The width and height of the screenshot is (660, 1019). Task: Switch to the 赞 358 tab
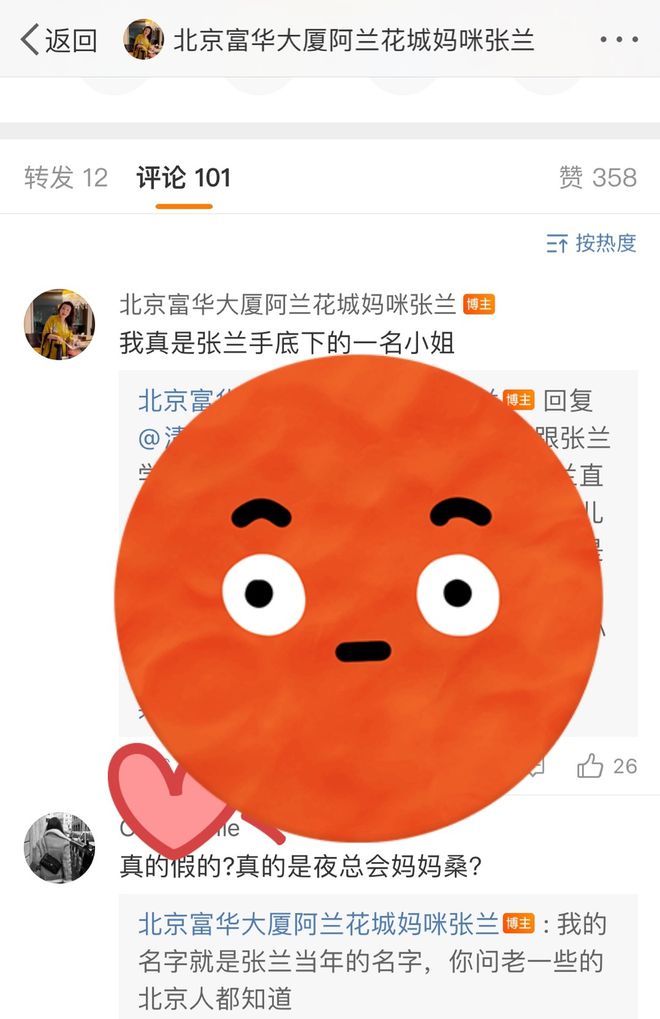coord(597,178)
